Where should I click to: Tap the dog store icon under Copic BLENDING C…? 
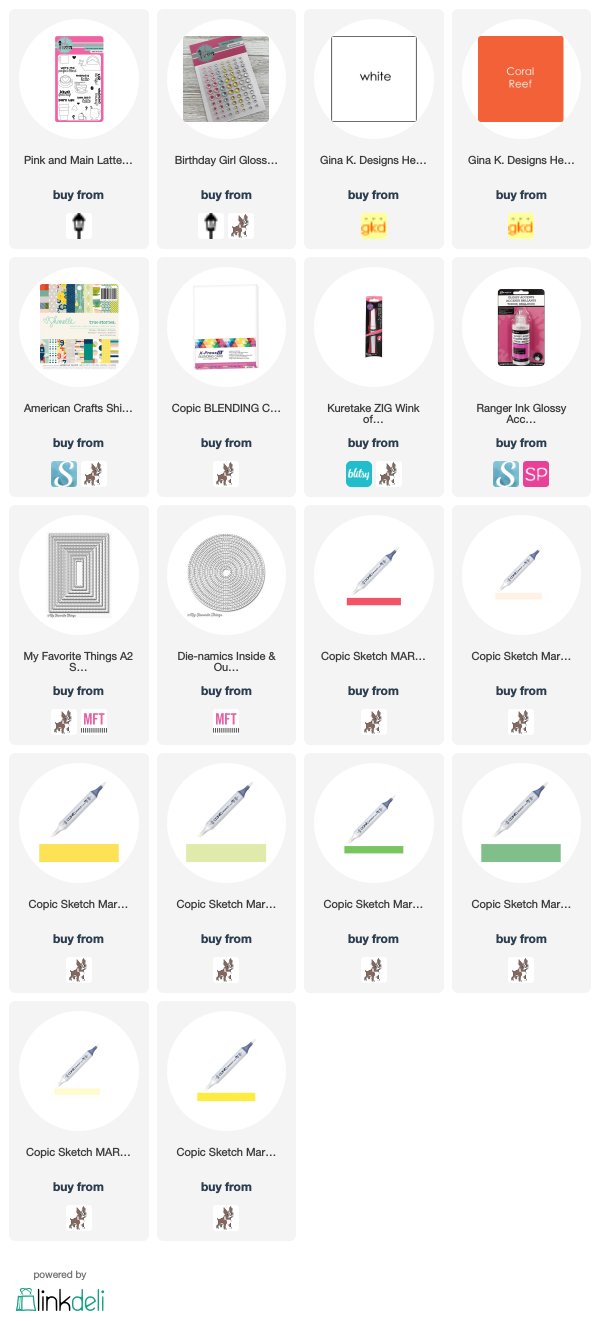click(x=226, y=474)
